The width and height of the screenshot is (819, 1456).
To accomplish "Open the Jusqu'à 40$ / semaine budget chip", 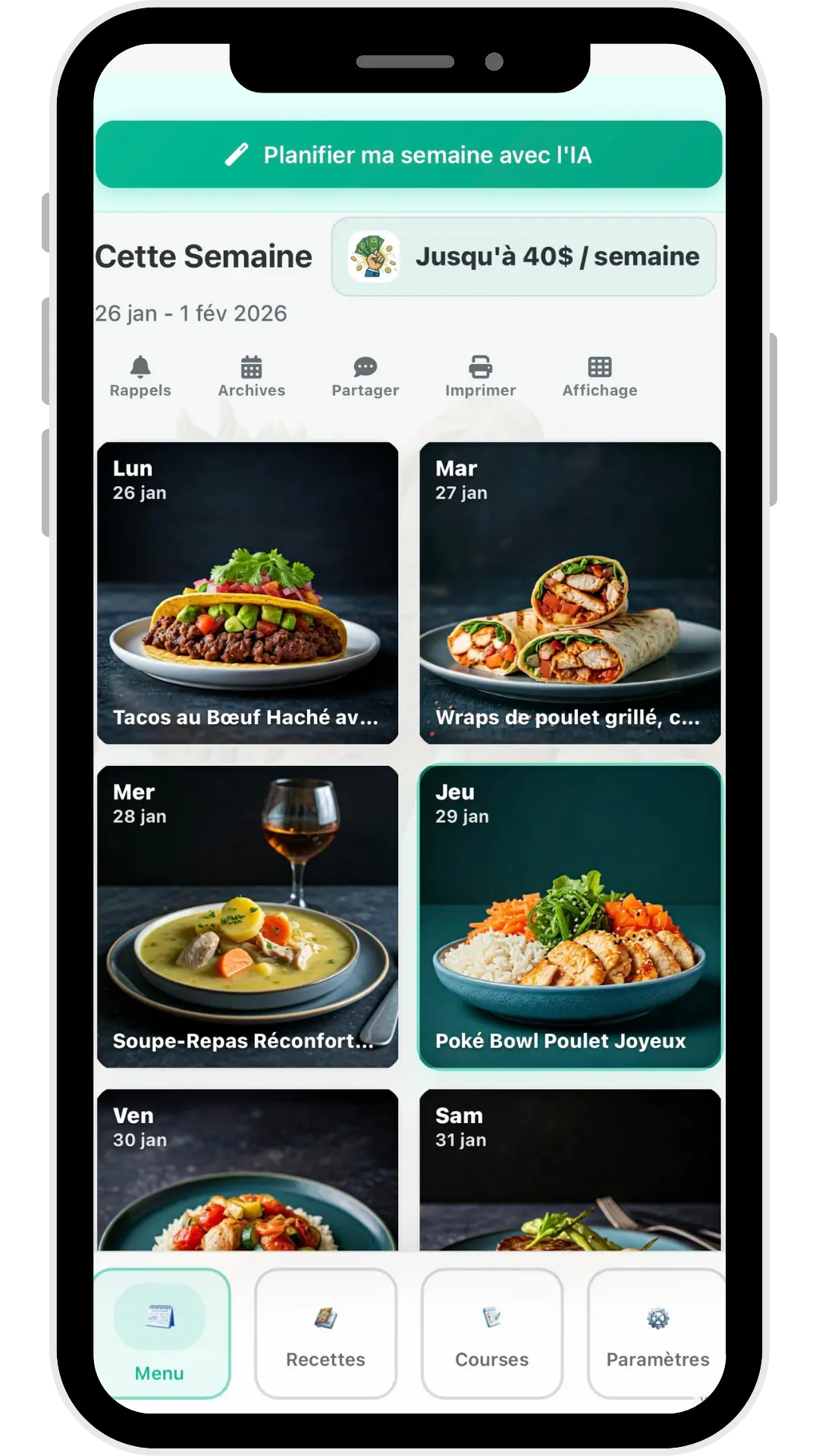I will pos(523,256).
